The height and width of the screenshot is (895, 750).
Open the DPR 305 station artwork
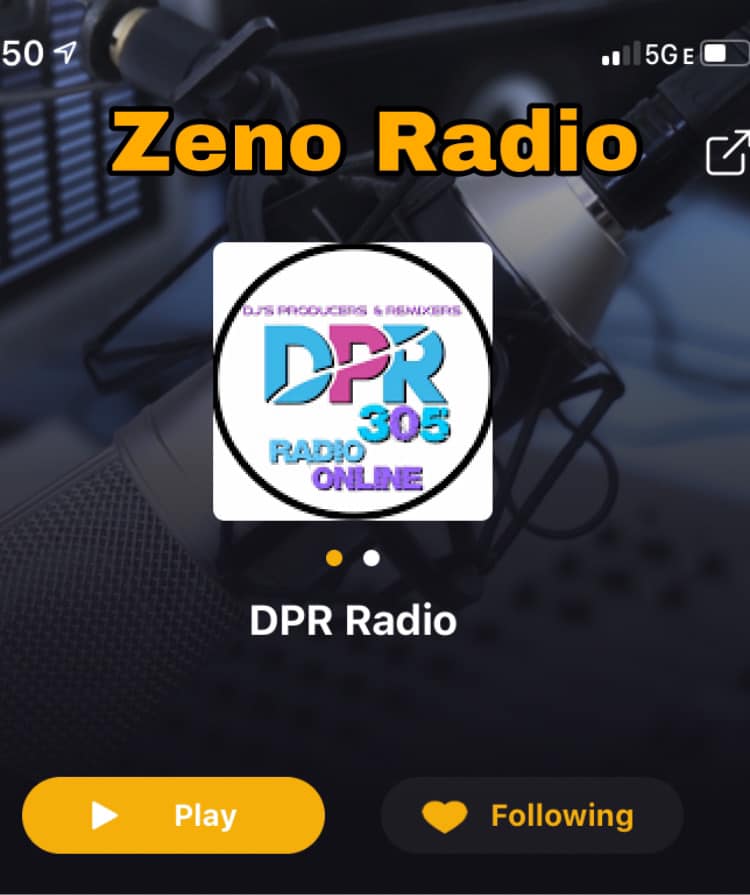(353, 381)
